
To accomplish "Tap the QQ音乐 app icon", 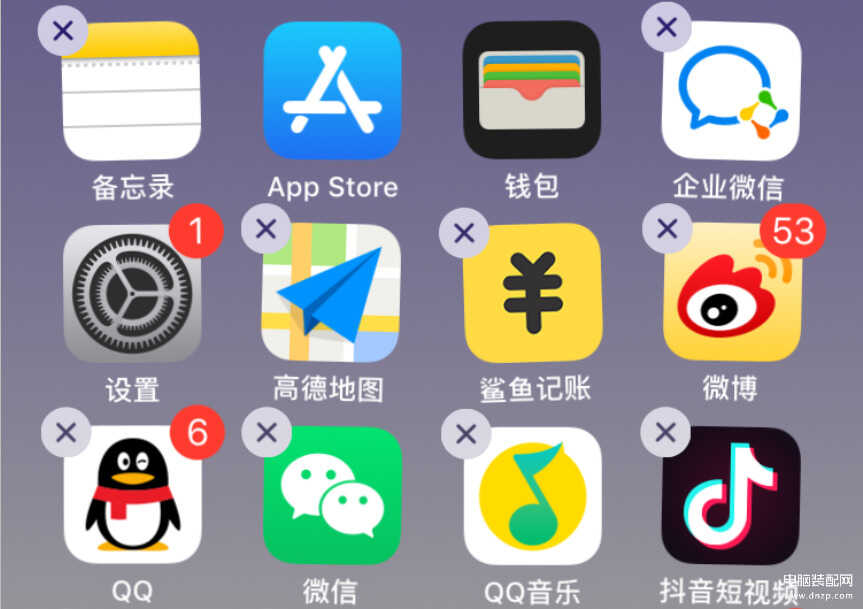I will coord(532,497).
